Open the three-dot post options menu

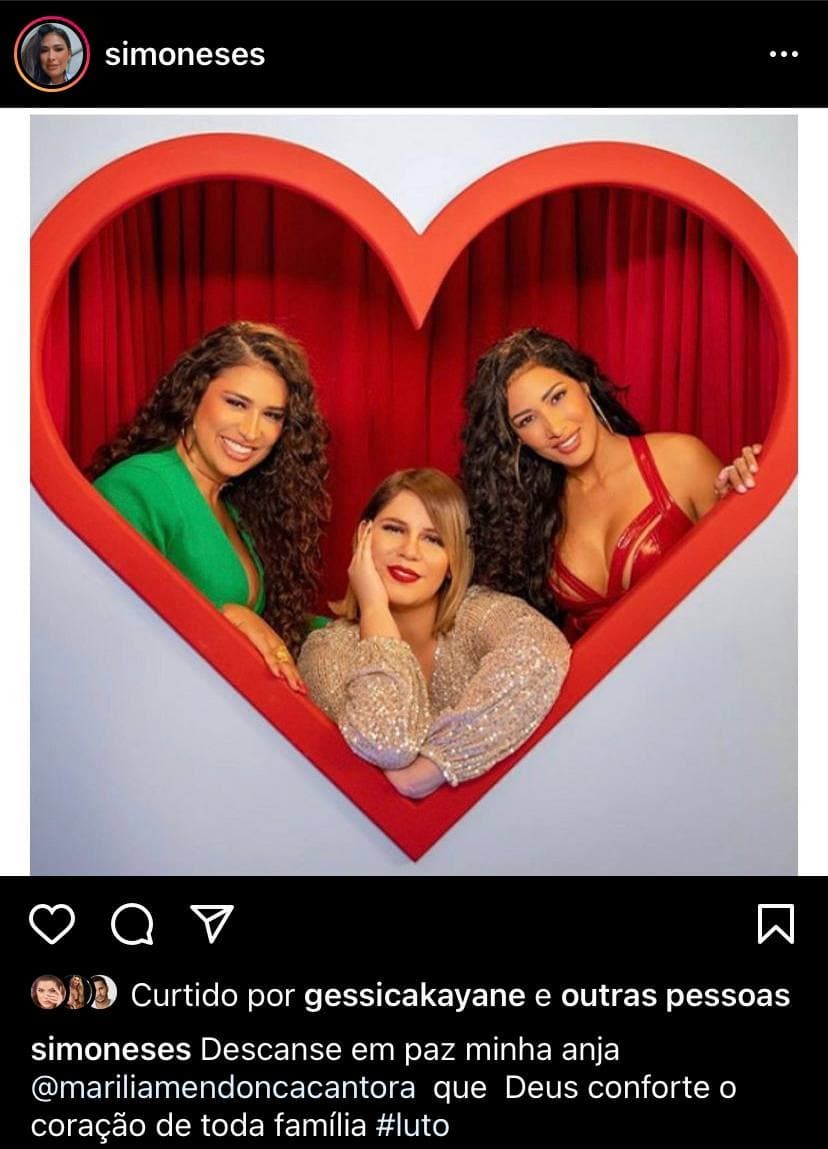(783, 54)
